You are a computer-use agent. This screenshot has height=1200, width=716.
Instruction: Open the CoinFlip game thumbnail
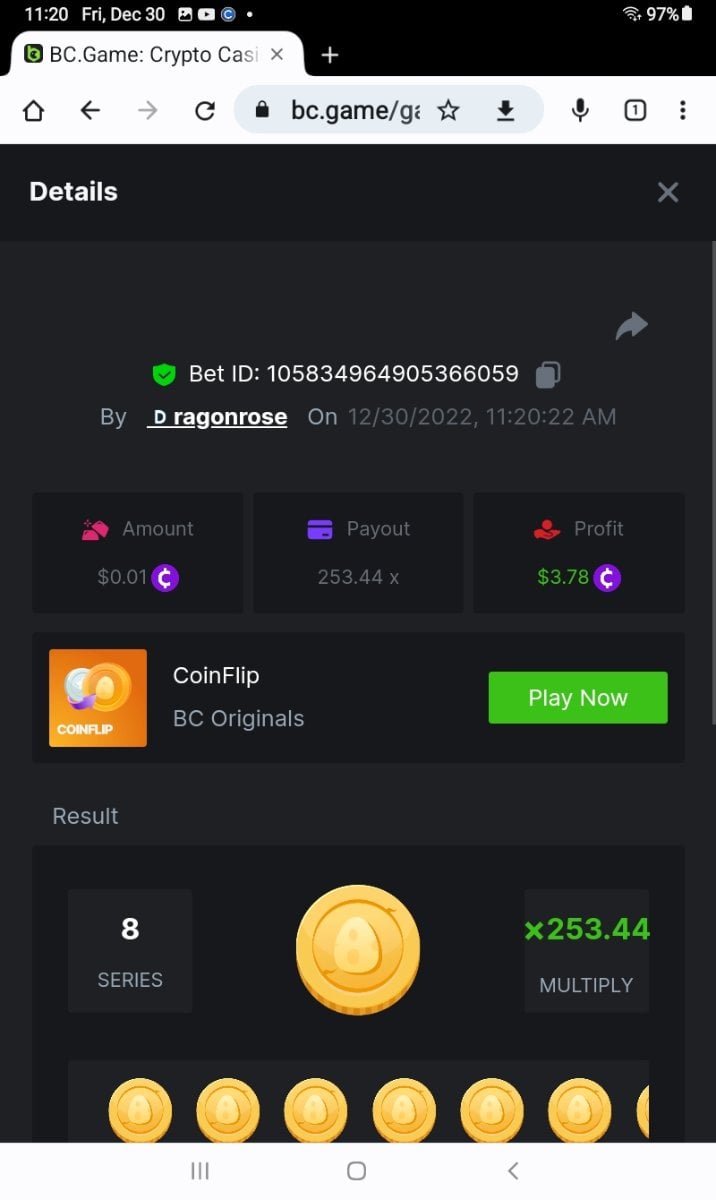[x=98, y=698]
